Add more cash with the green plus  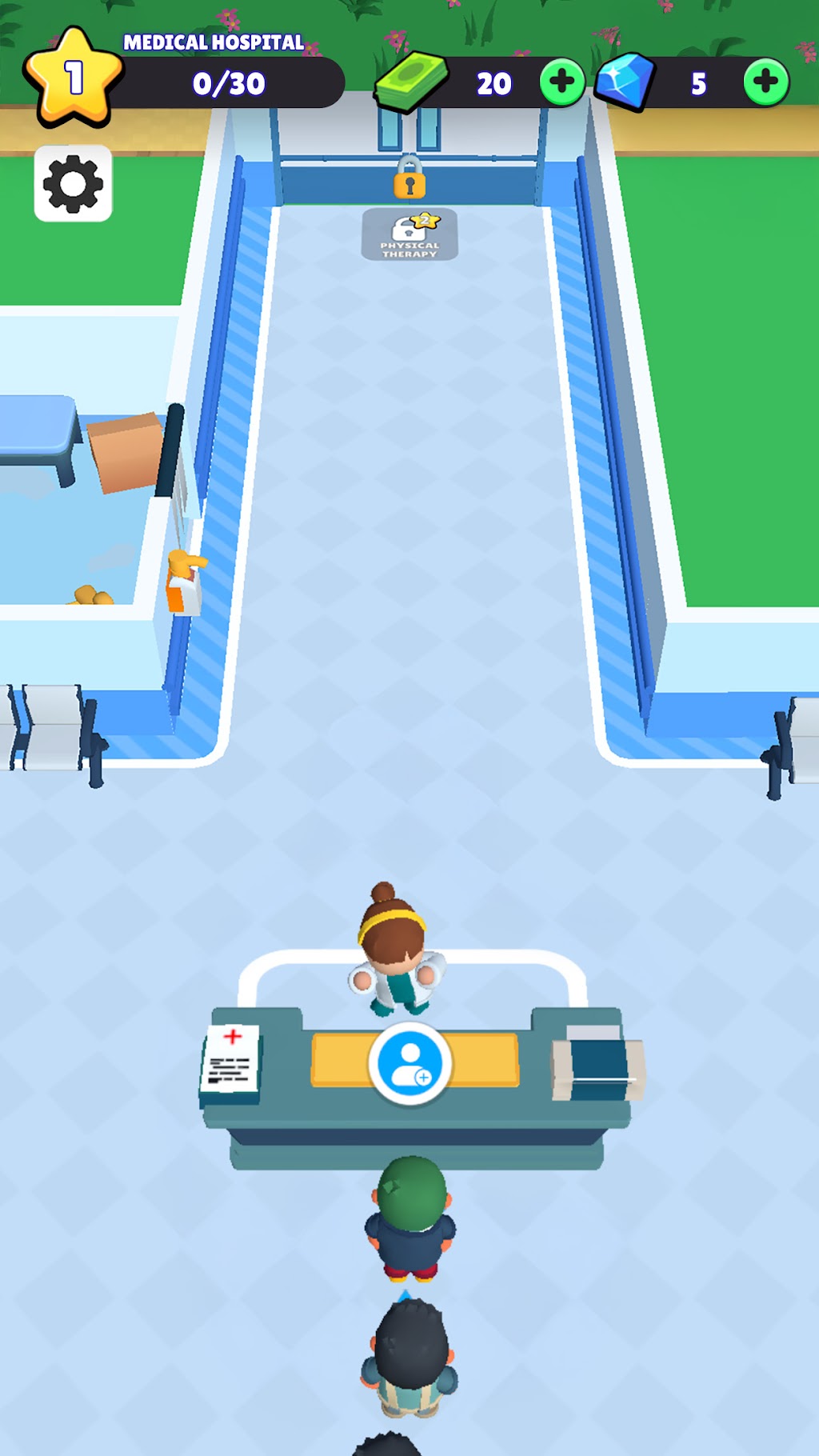(x=561, y=82)
